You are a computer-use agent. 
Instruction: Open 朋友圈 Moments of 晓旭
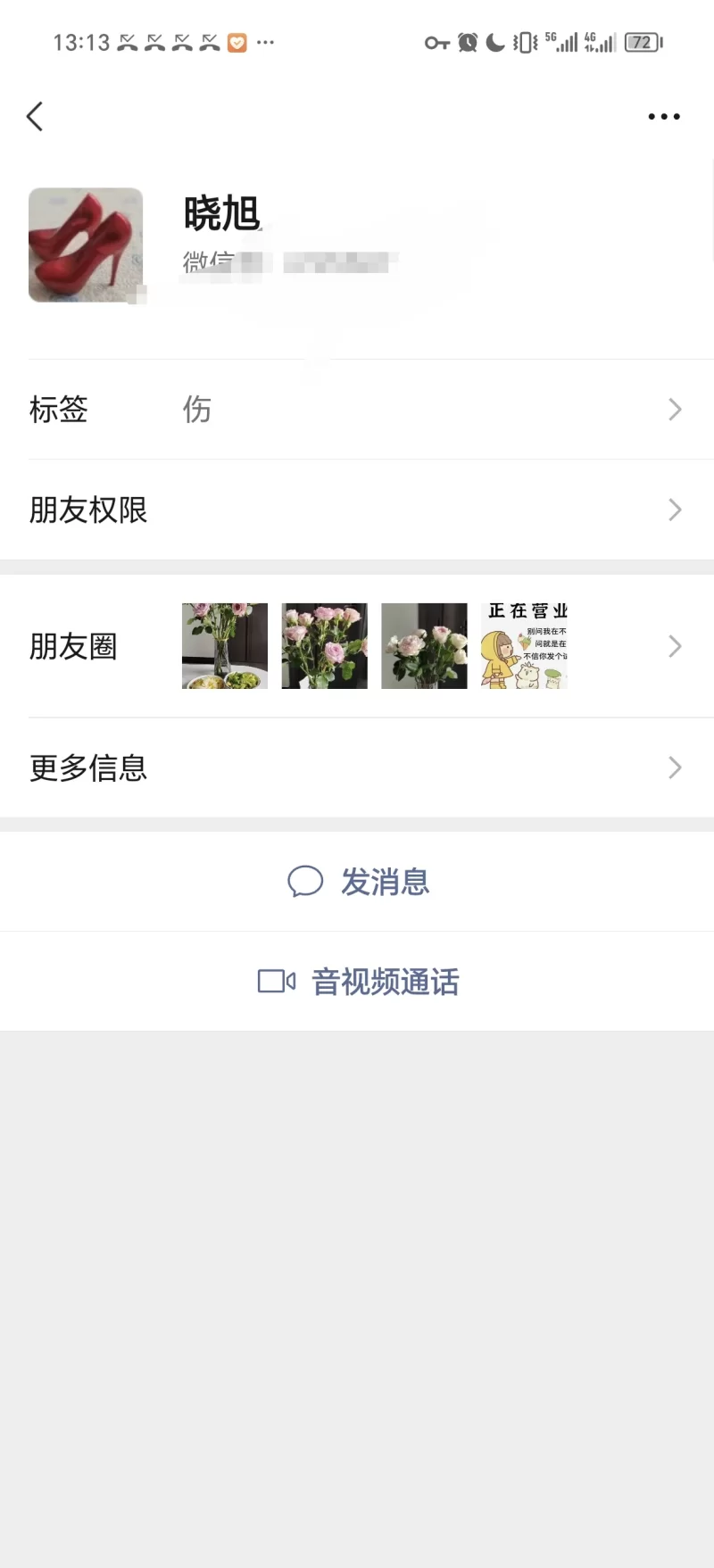point(357,646)
